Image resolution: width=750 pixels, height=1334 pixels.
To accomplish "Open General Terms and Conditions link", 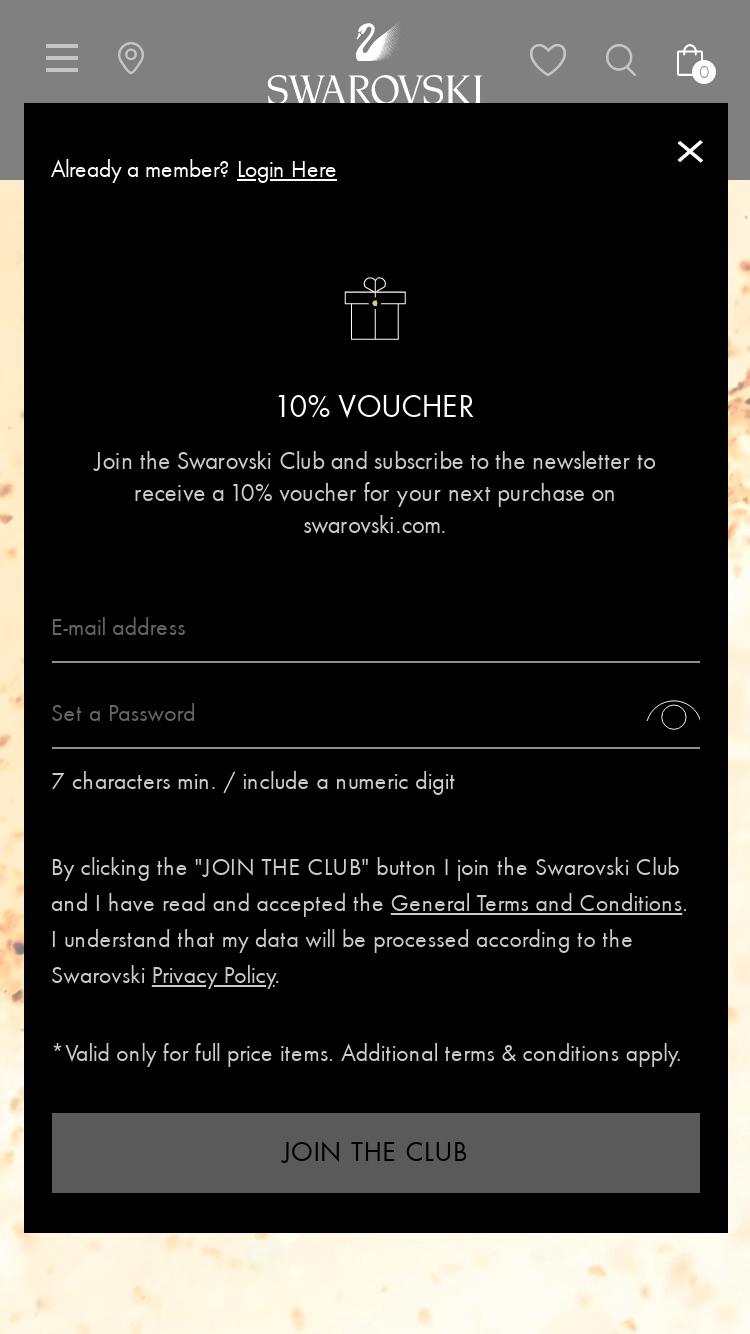I will pos(536,904).
